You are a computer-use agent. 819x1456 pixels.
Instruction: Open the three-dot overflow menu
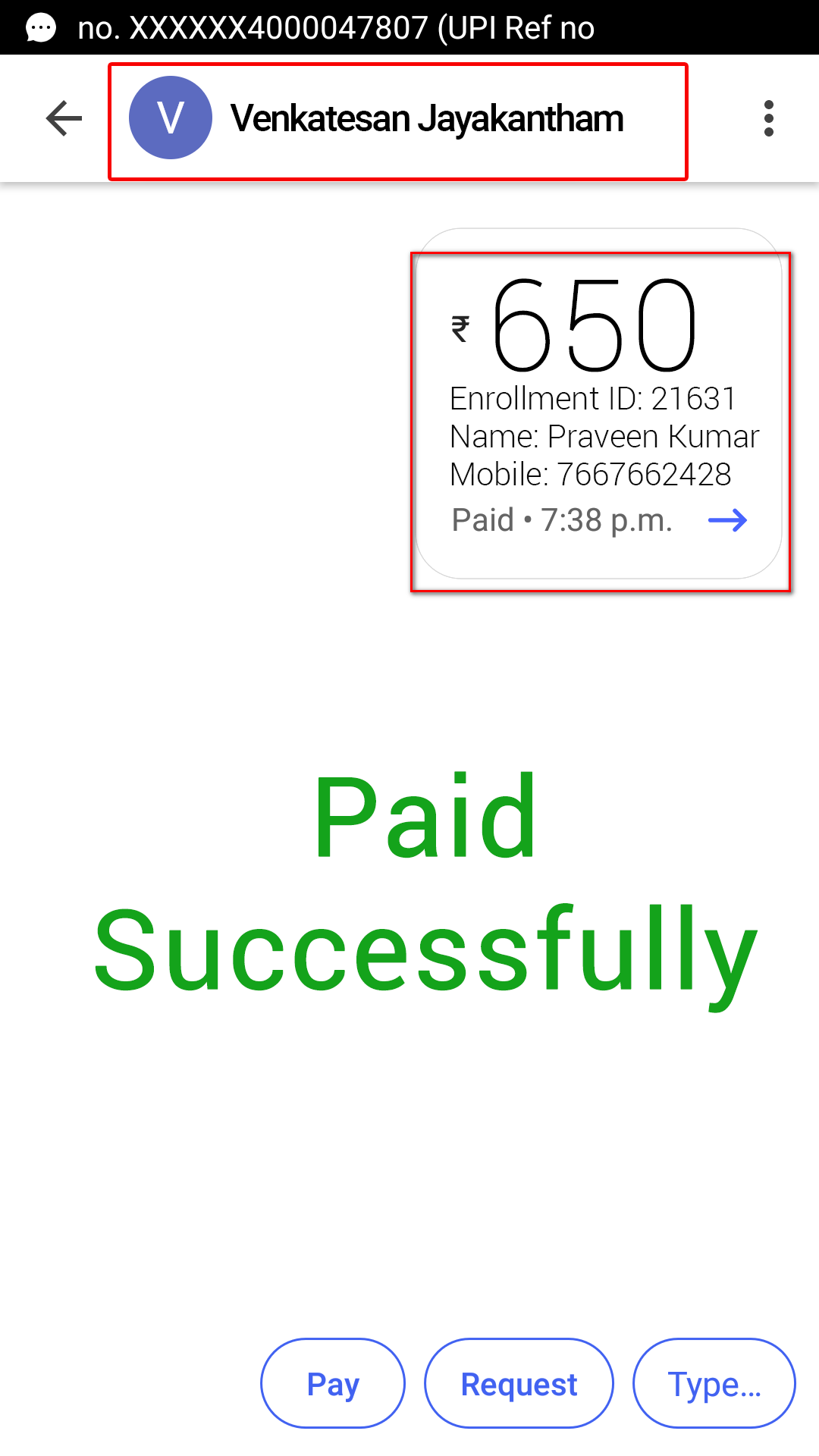point(768,119)
